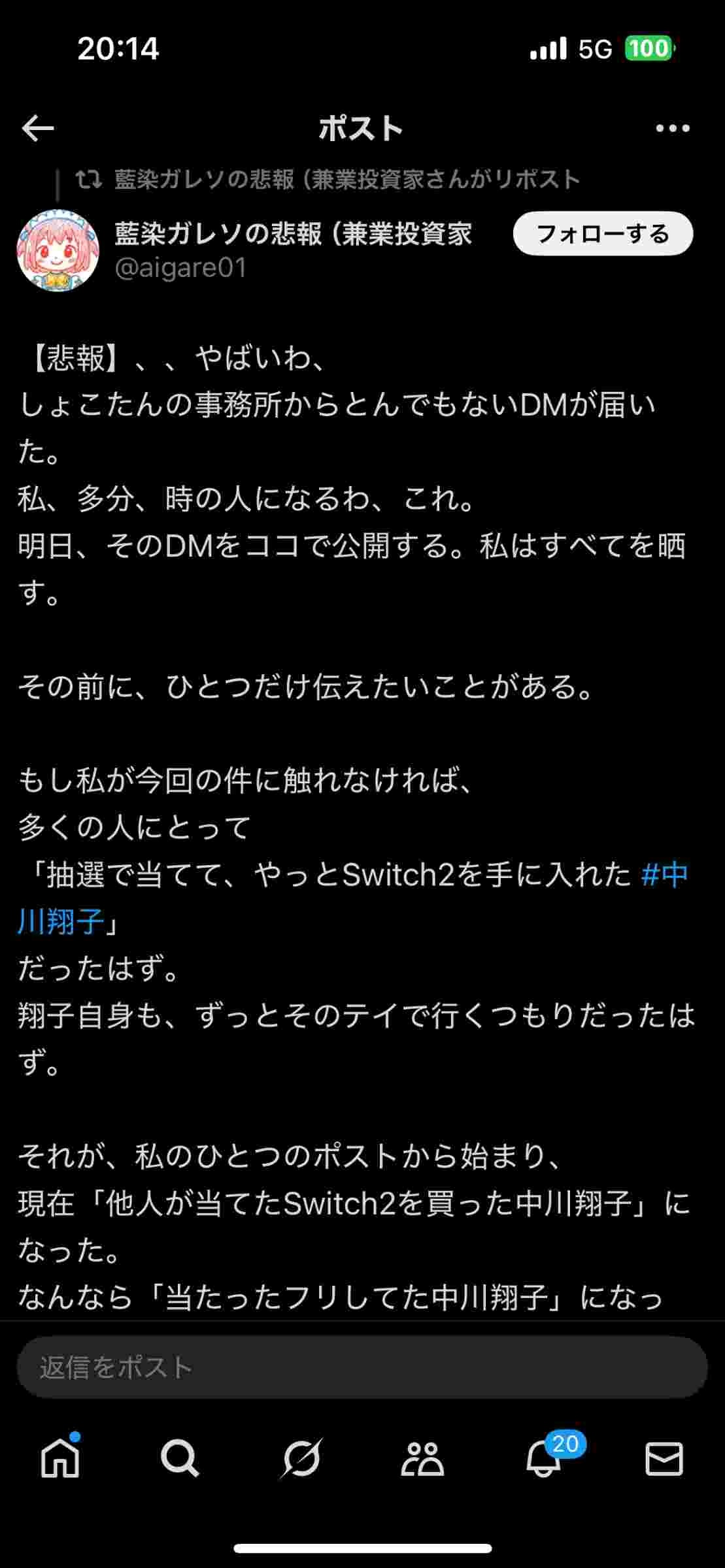Open the @aigare01 handle profile
This screenshot has width=725, height=1568.
pos(180,268)
